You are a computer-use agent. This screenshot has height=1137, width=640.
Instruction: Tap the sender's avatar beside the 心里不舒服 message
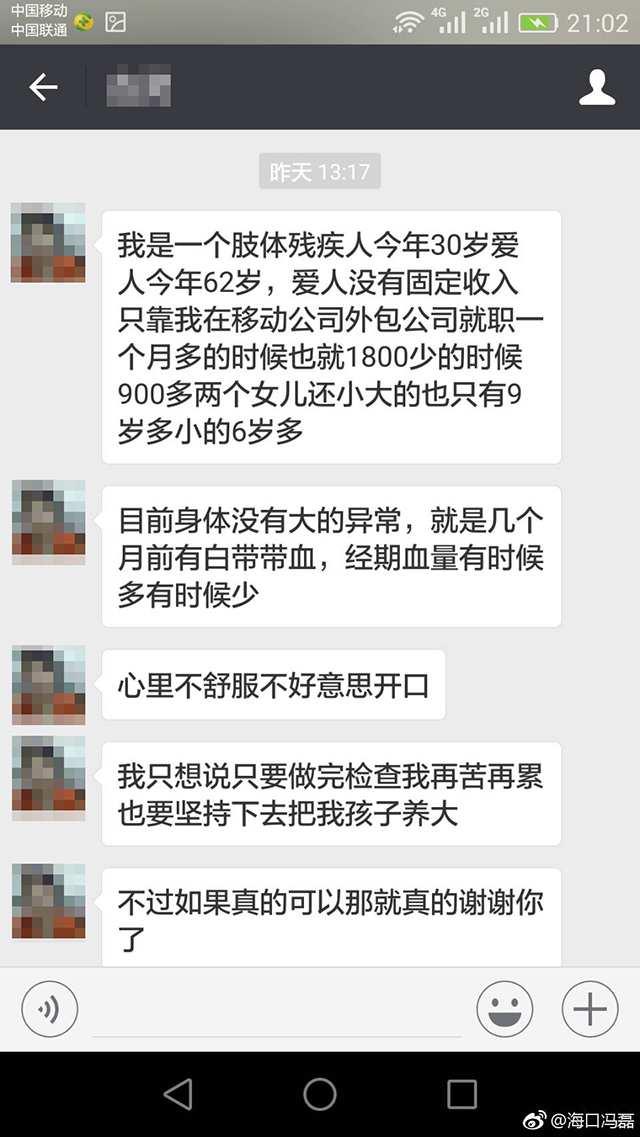click(x=48, y=685)
